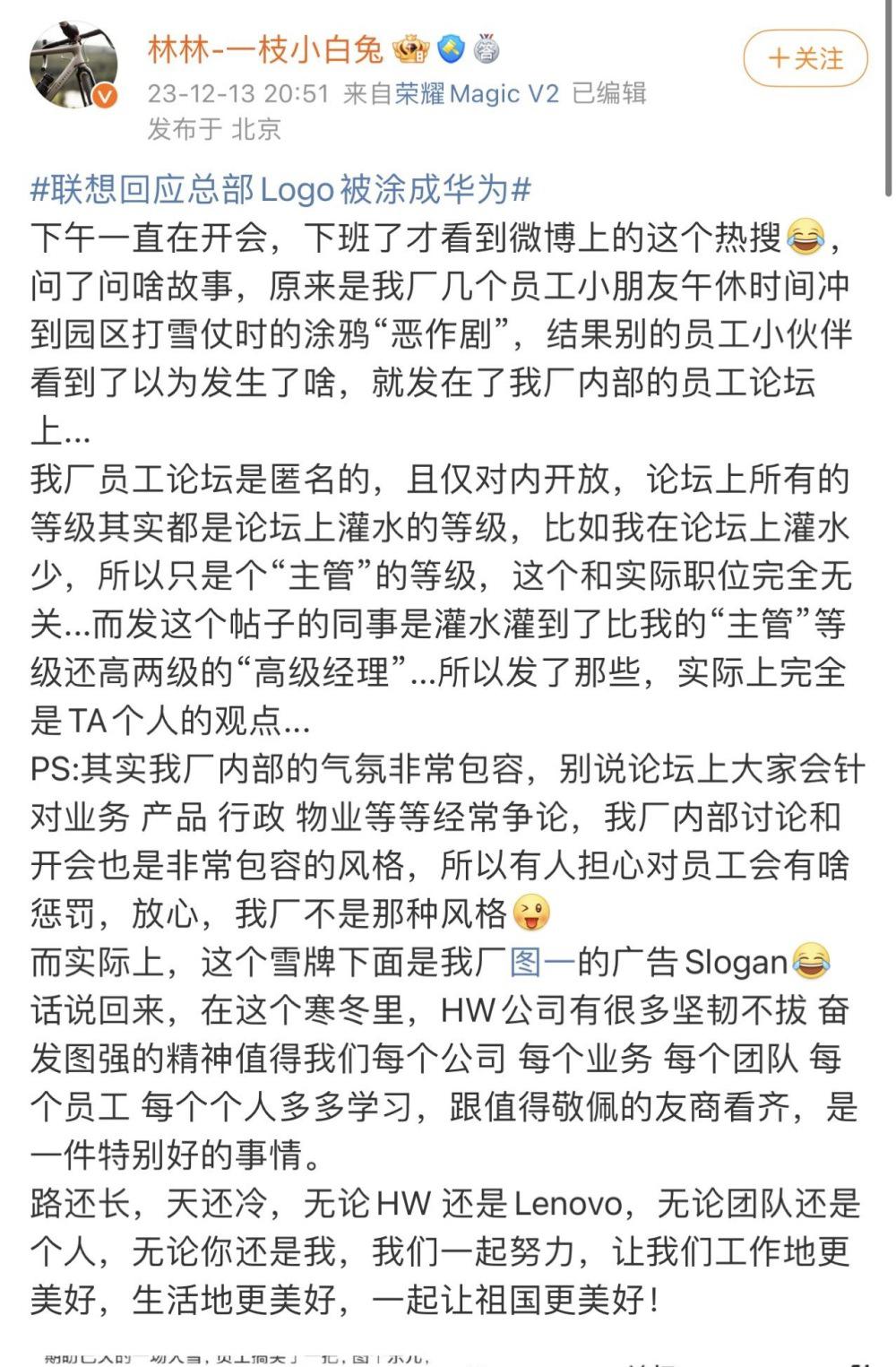Open the 图一 picture link
Image resolution: width=896 pixels, height=1367 pixels.
pos(542,962)
